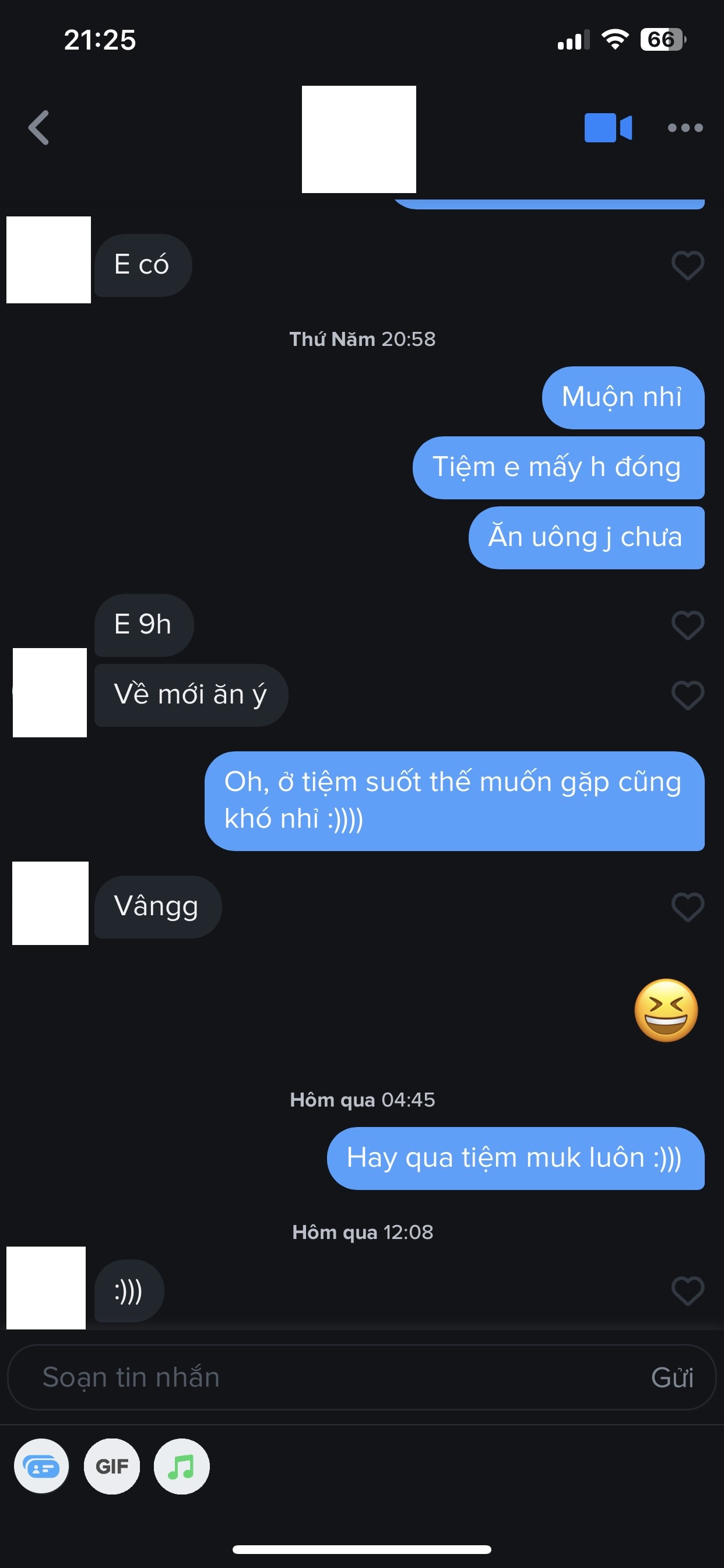Tap the Gửi send button
The image size is (724, 1568).
[672, 1377]
